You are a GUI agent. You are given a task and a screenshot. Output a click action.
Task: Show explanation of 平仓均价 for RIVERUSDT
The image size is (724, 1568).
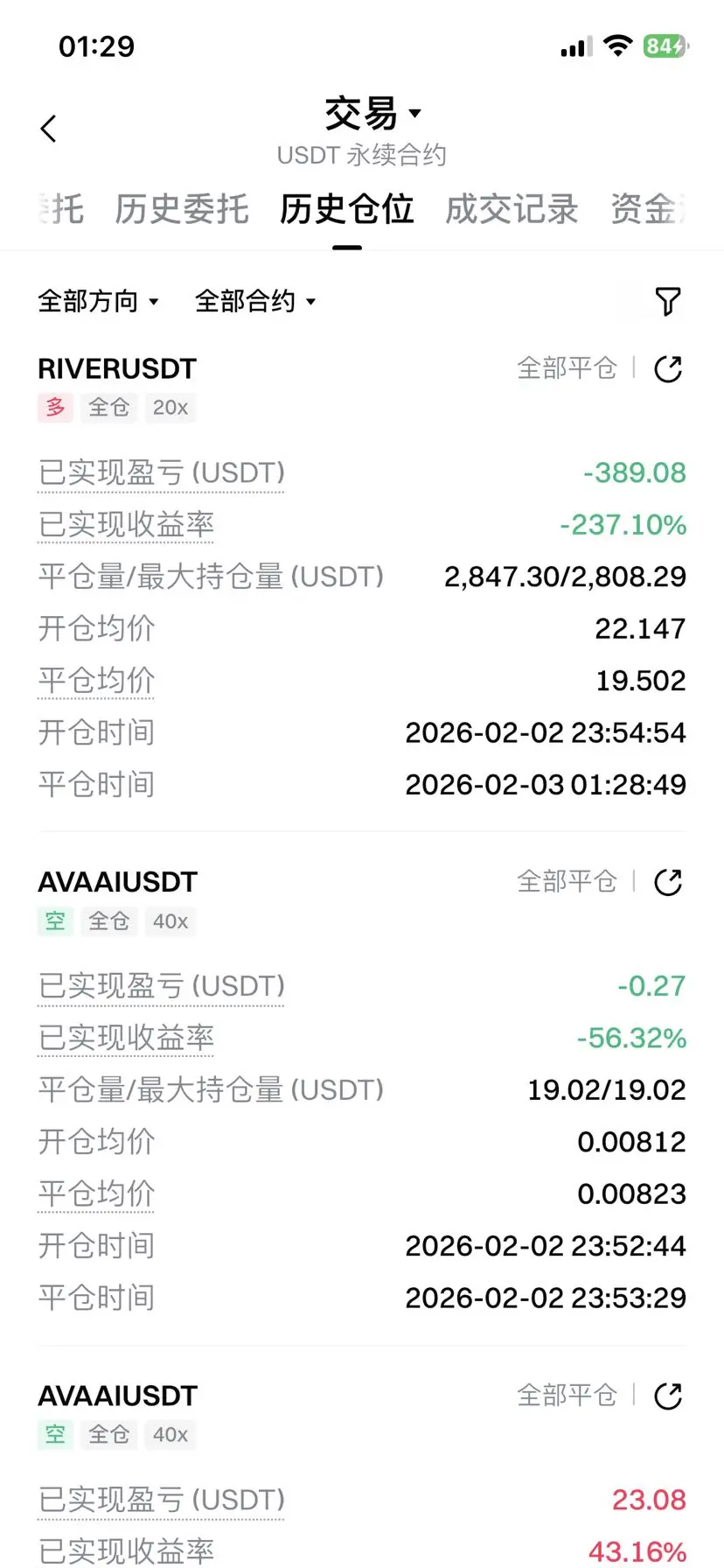(x=96, y=681)
